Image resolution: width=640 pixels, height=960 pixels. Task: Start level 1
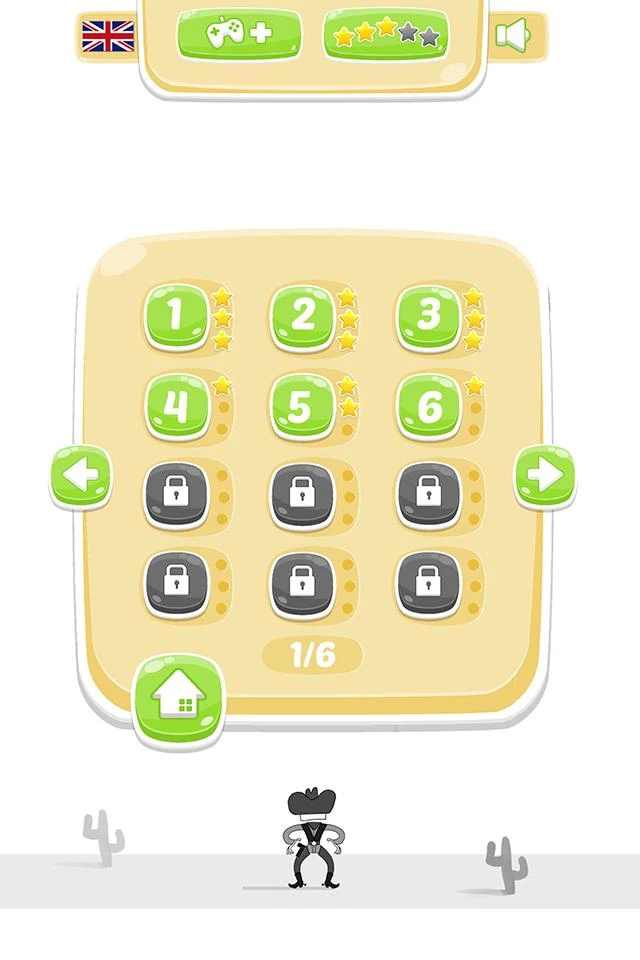tap(176, 316)
